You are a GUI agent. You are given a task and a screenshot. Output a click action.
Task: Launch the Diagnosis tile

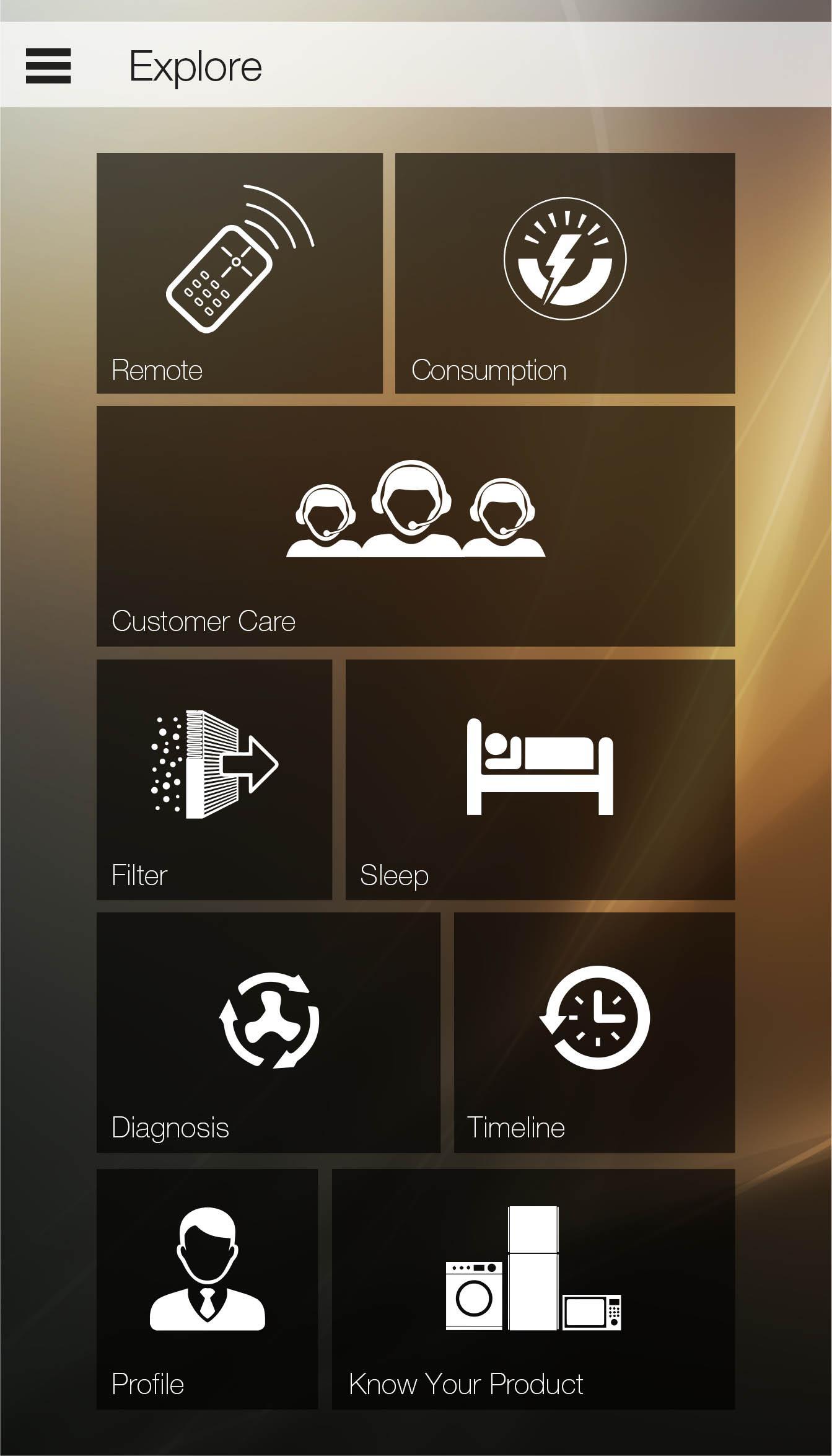tap(268, 1032)
